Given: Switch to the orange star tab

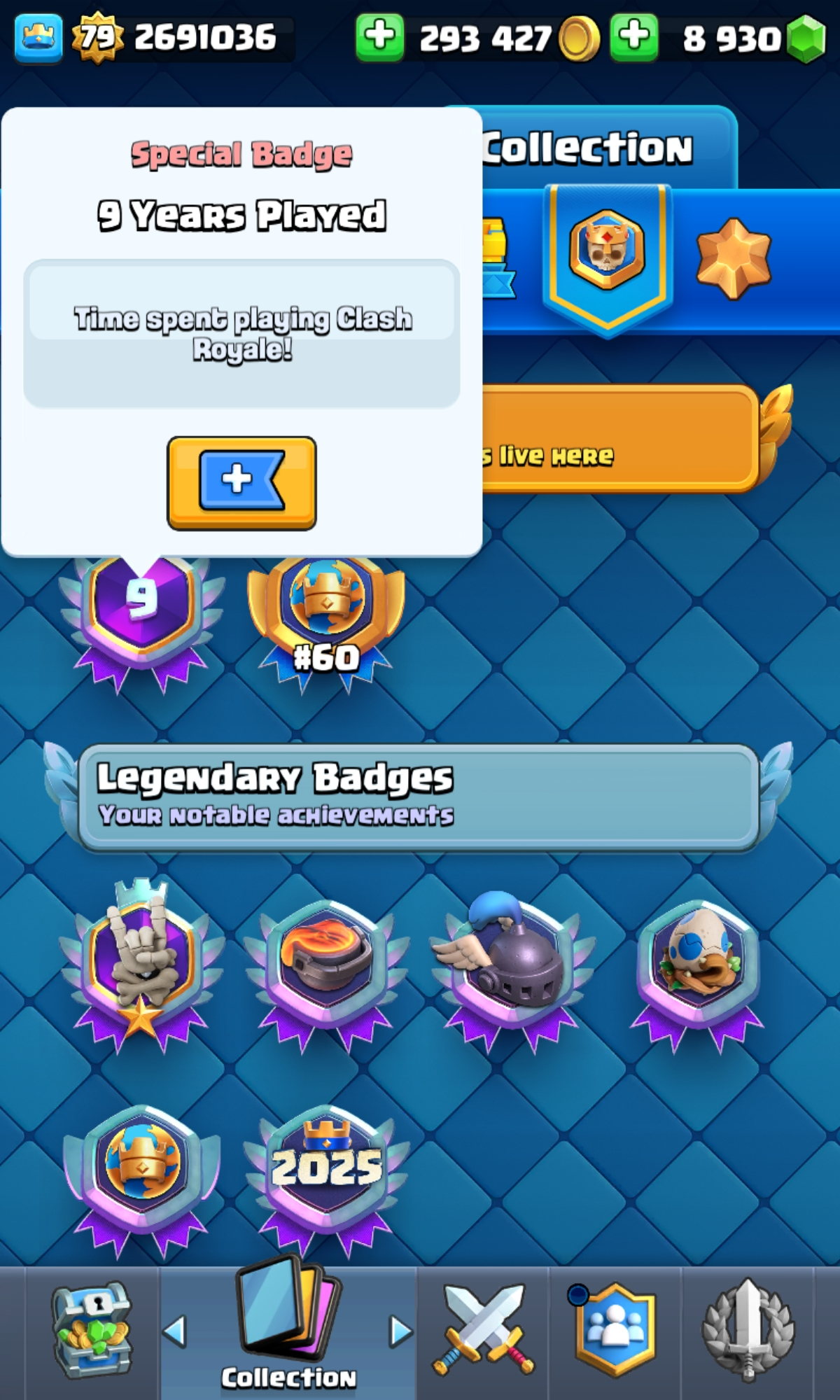Looking at the screenshot, I should pyautogui.click(x=733, y=258).
